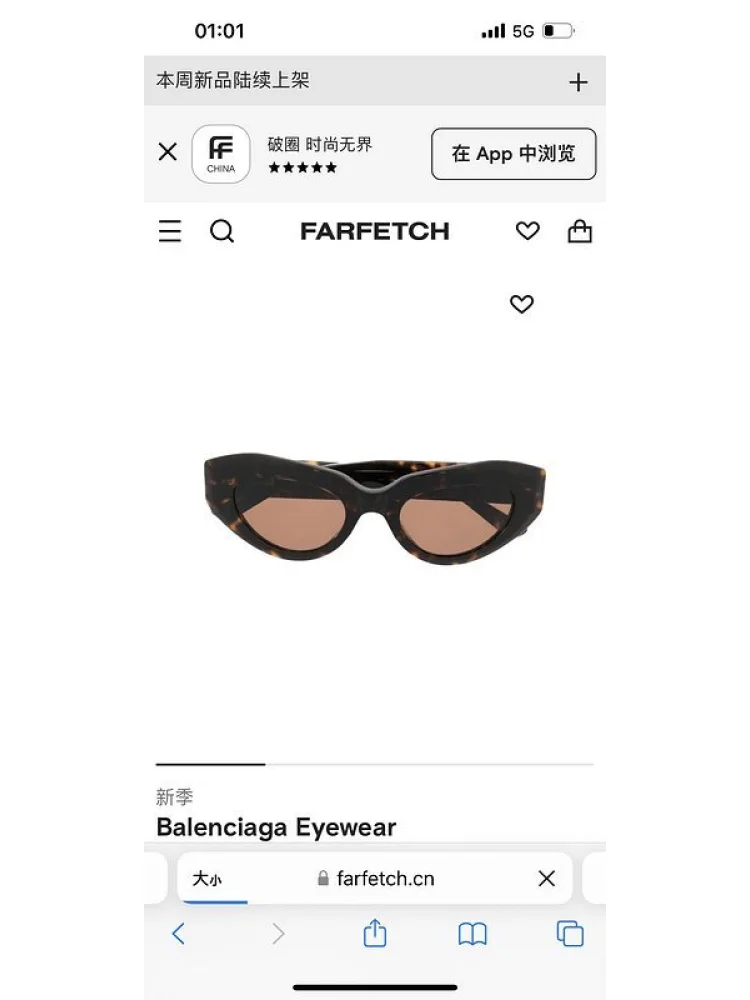Open the shopping bag
750x1000 pixels.
(580, 232)
